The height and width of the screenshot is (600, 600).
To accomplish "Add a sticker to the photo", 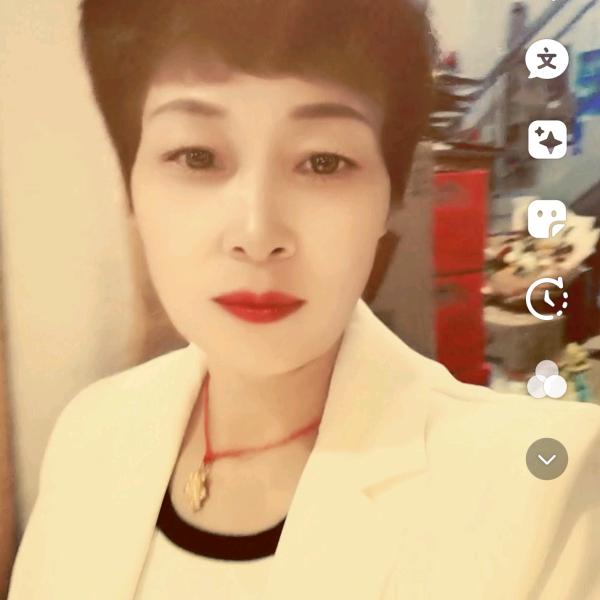I will point(547,219).
